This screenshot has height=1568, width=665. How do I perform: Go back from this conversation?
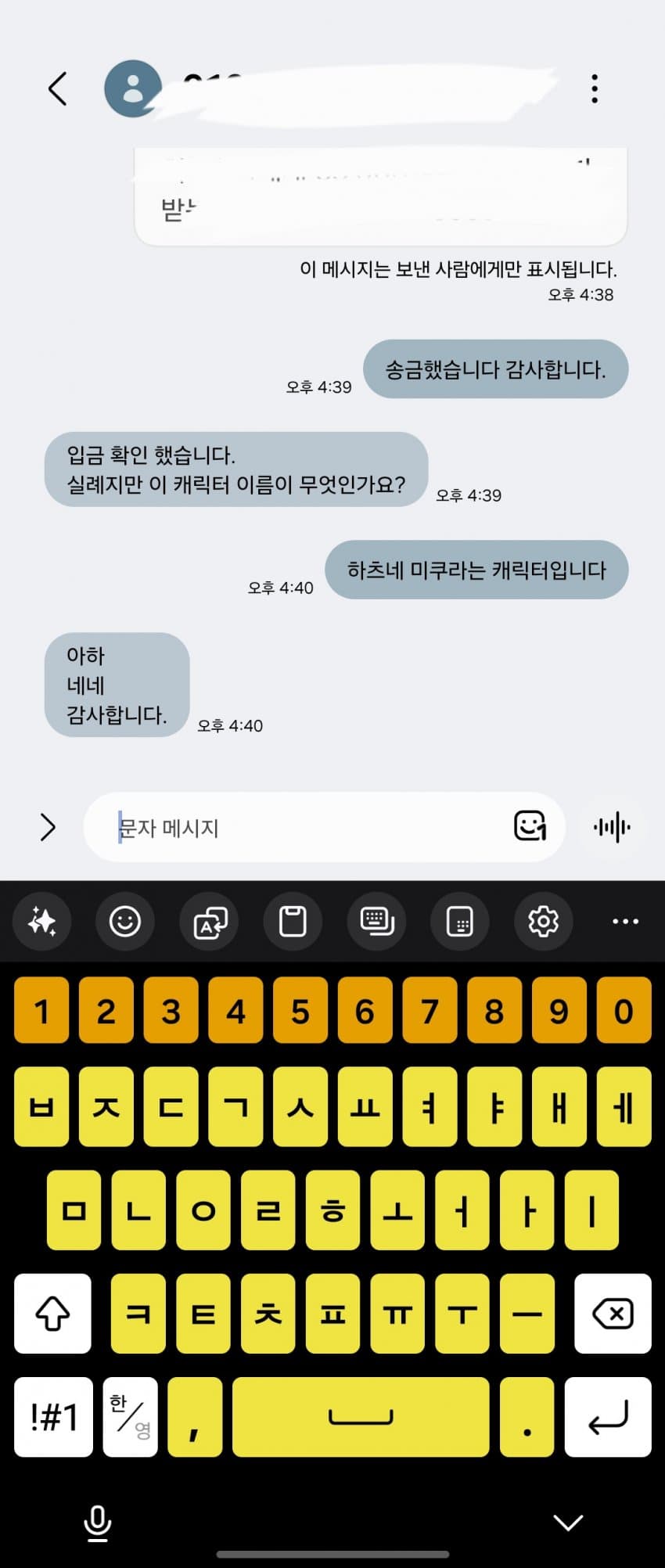click(58, 88)
